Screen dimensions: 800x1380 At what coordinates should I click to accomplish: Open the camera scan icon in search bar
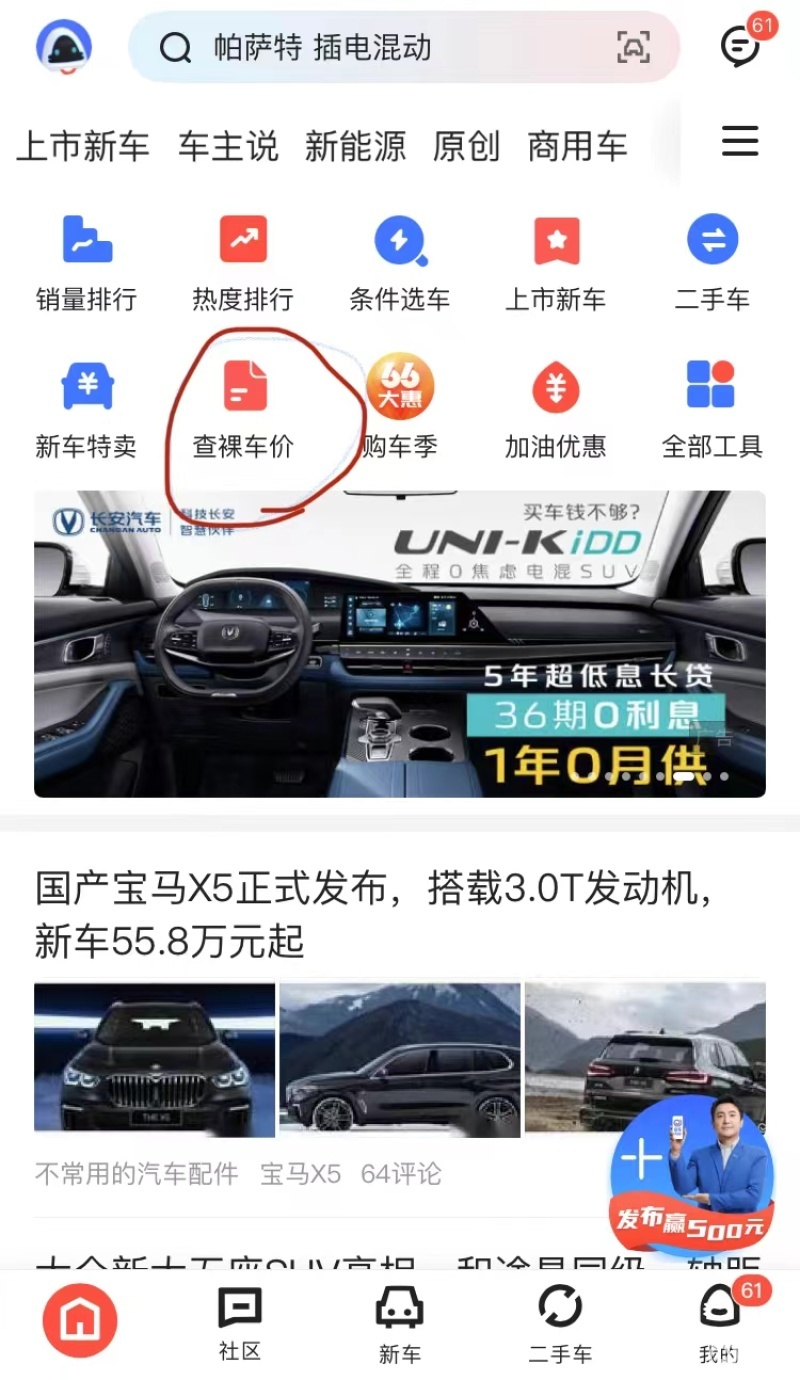pyautogui.click(x=633, y=47)
